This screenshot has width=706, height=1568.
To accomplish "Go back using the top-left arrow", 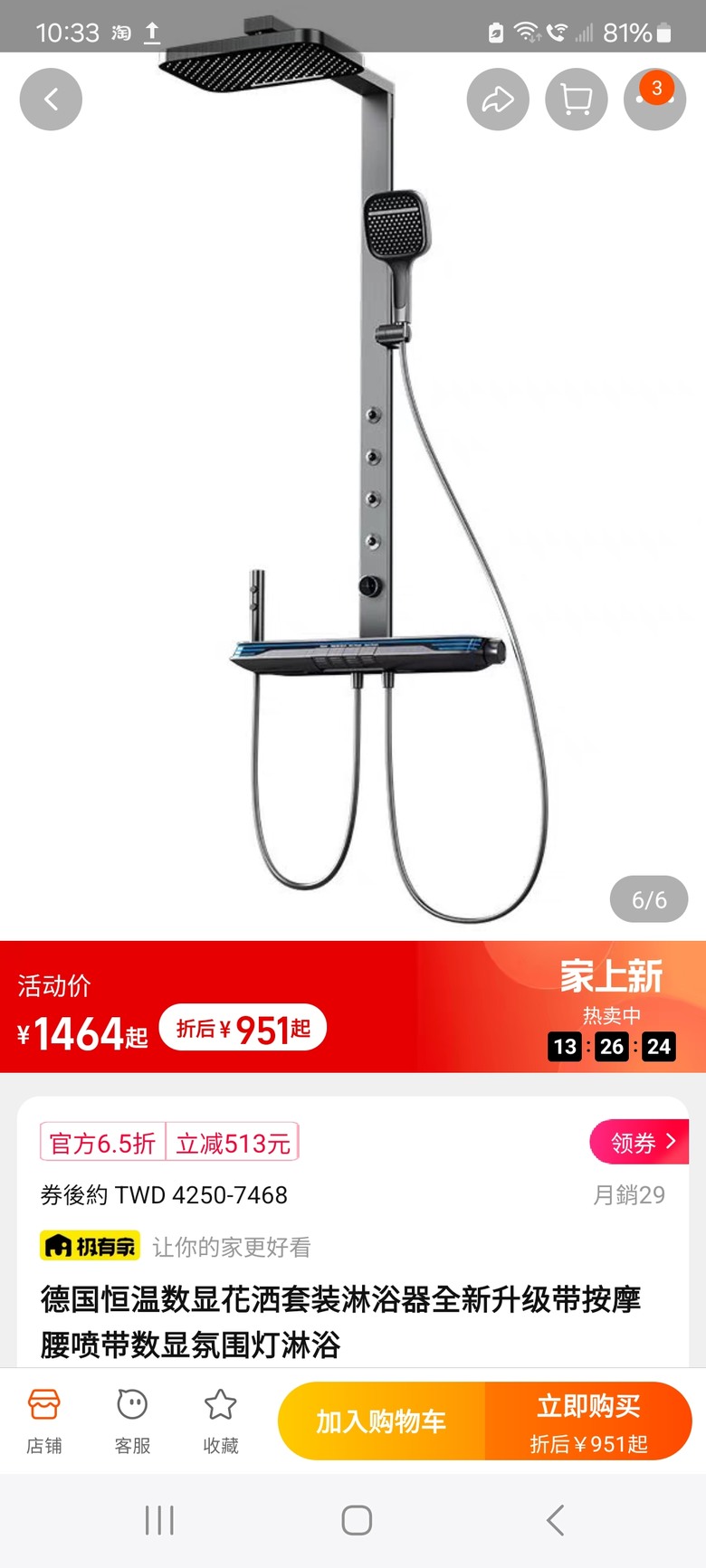I will [x=51, y=100].
